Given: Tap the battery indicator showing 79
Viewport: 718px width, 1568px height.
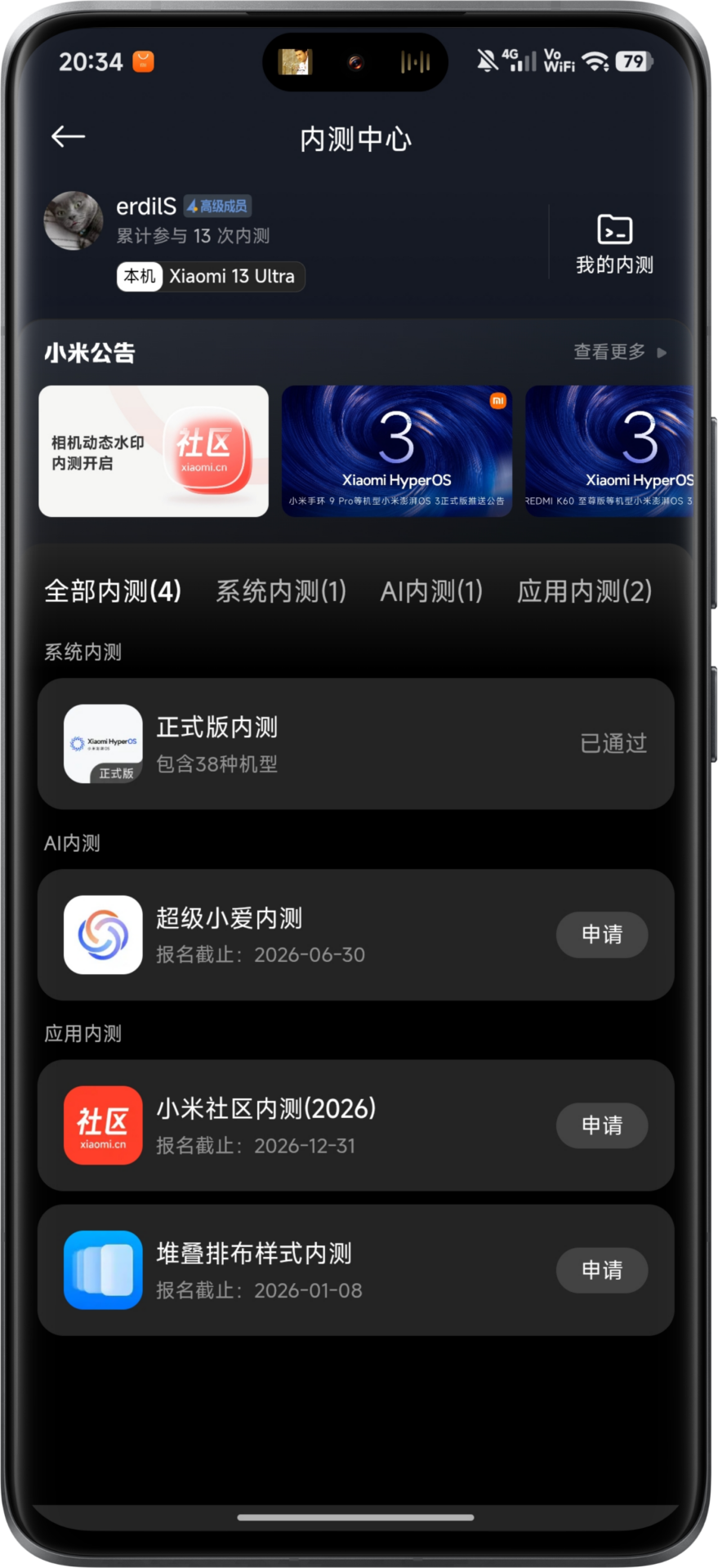Looking at the screenshot, I should [633, 60].
